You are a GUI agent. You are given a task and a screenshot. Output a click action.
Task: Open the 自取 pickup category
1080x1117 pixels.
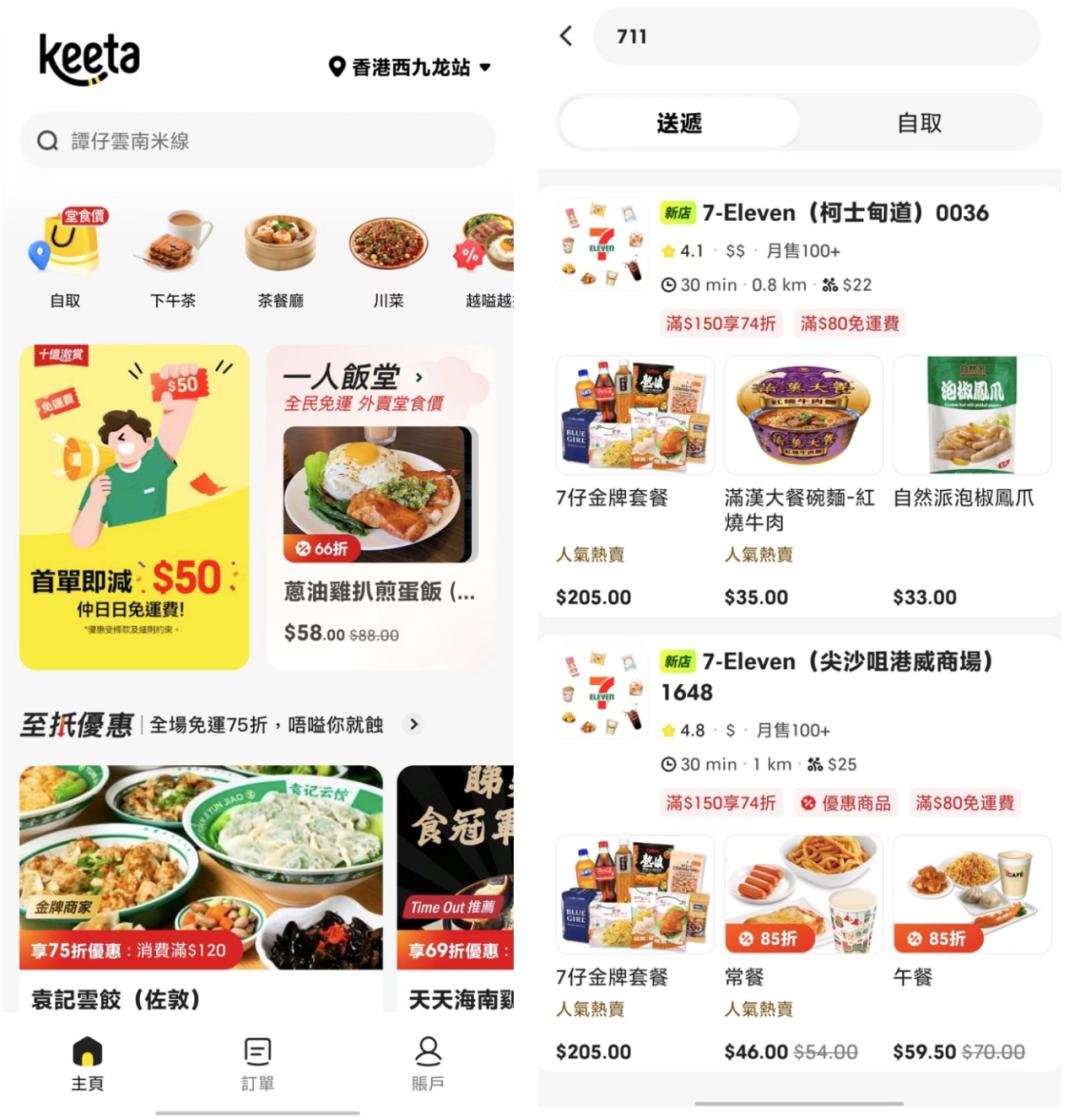pos(66,258)
